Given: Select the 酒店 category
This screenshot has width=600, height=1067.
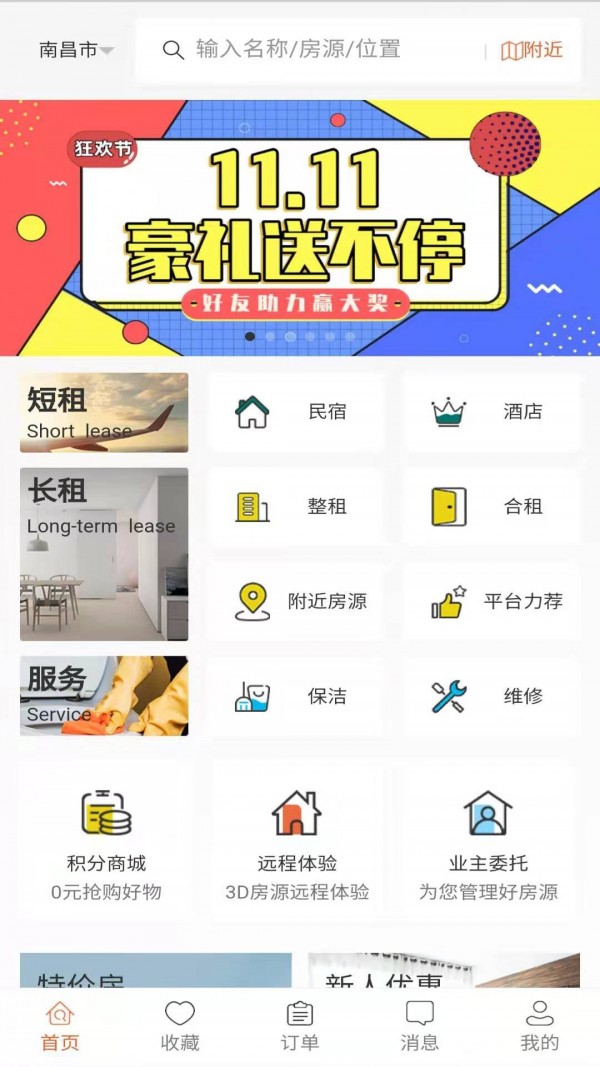Looking at the screenshot, I should tap(490, 412).
